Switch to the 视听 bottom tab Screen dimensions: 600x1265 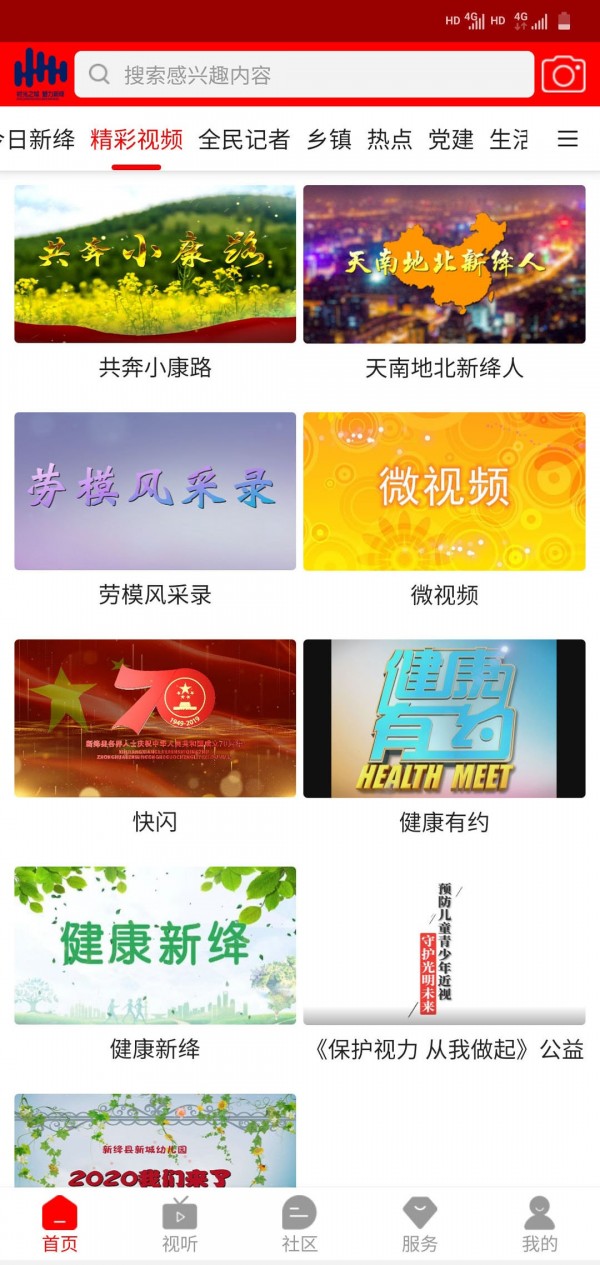click(180, 1224)
